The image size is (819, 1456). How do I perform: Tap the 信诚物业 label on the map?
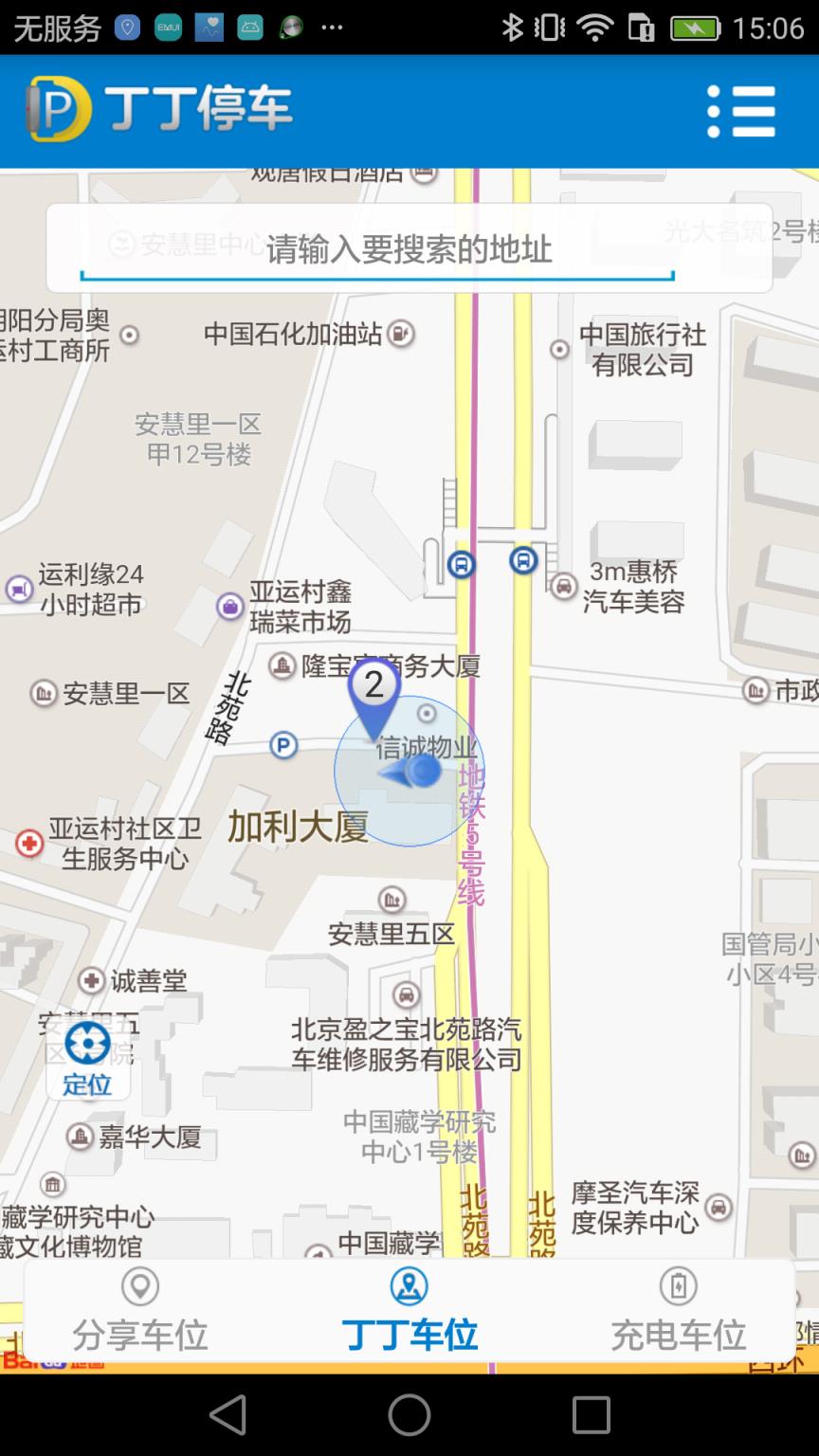426,745
